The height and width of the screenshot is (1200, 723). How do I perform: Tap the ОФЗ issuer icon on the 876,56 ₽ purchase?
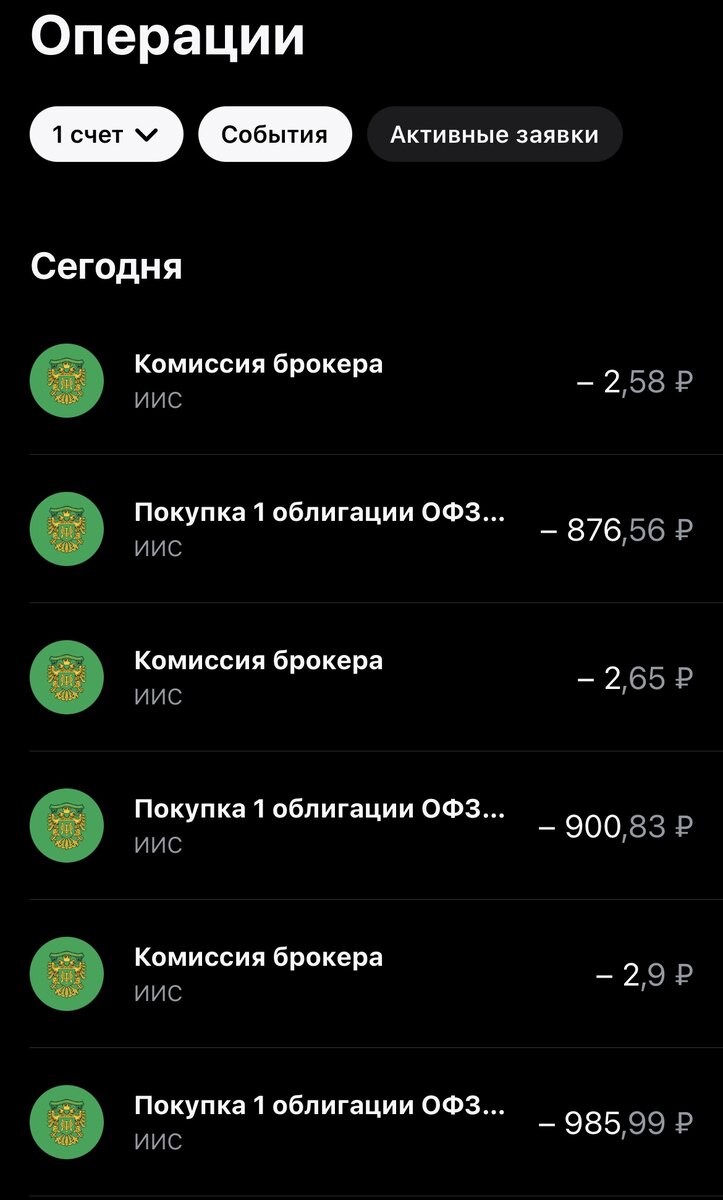point(66,528)
